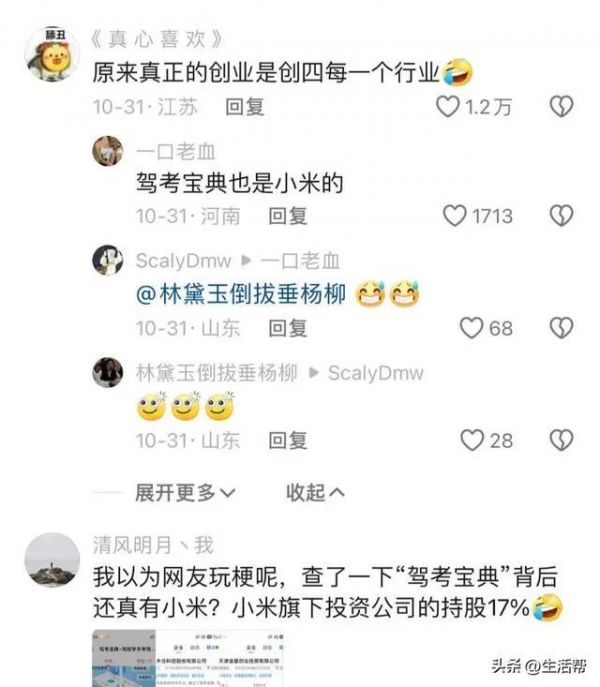Viewport: 600px width, 687px height.
Task: Visit 清风明月丶我's profile avatar
Action: [52, 558]
